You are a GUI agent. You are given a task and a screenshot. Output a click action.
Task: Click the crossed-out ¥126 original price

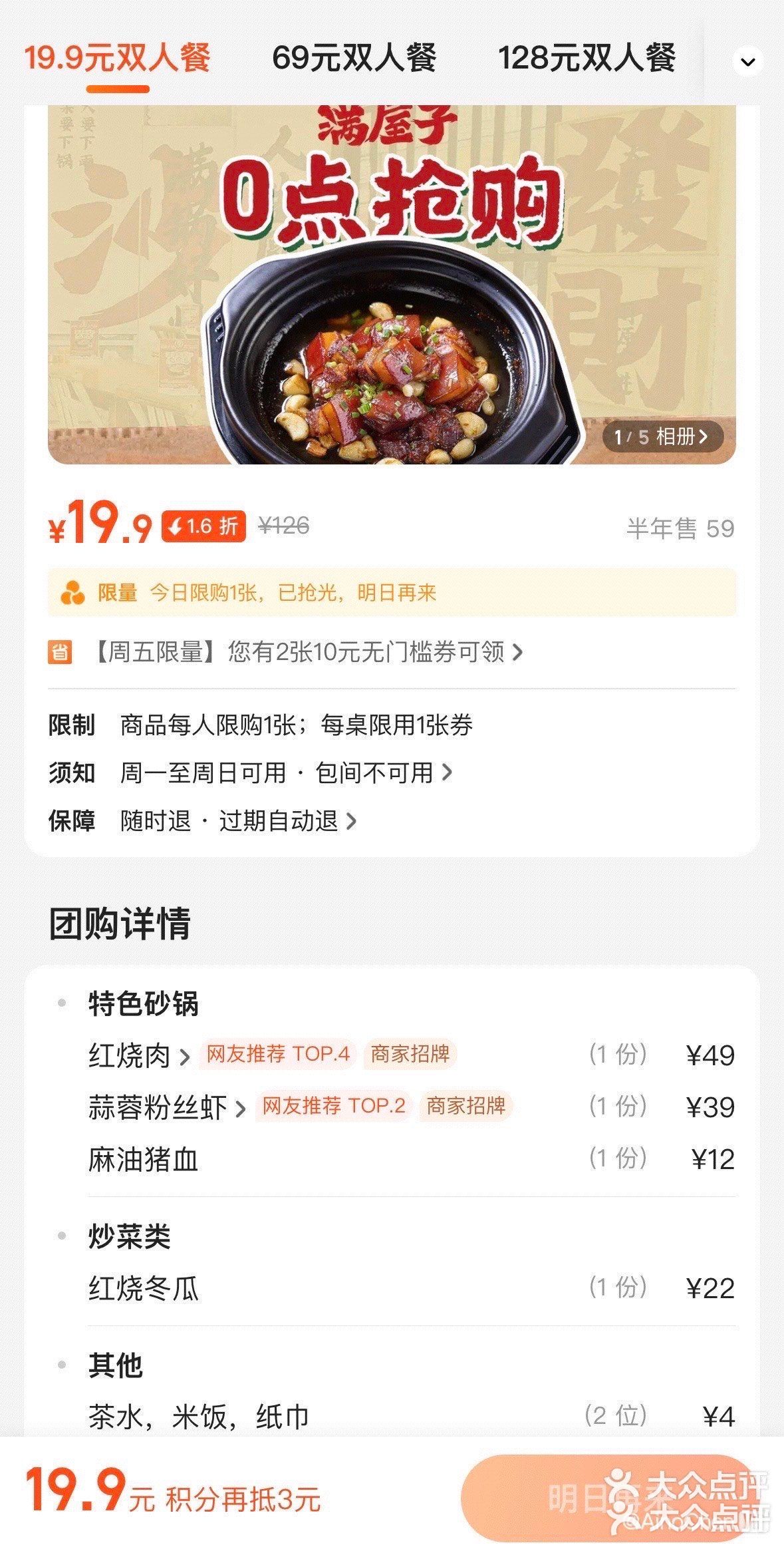point(281,526)
